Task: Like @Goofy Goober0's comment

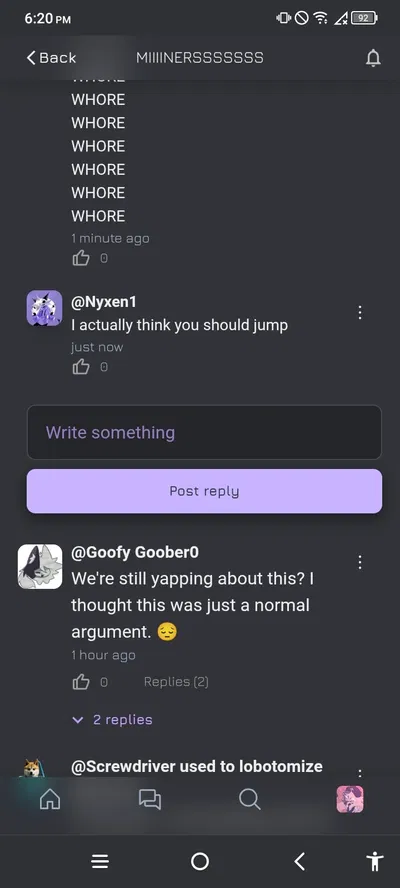Action: click(81, 682)
